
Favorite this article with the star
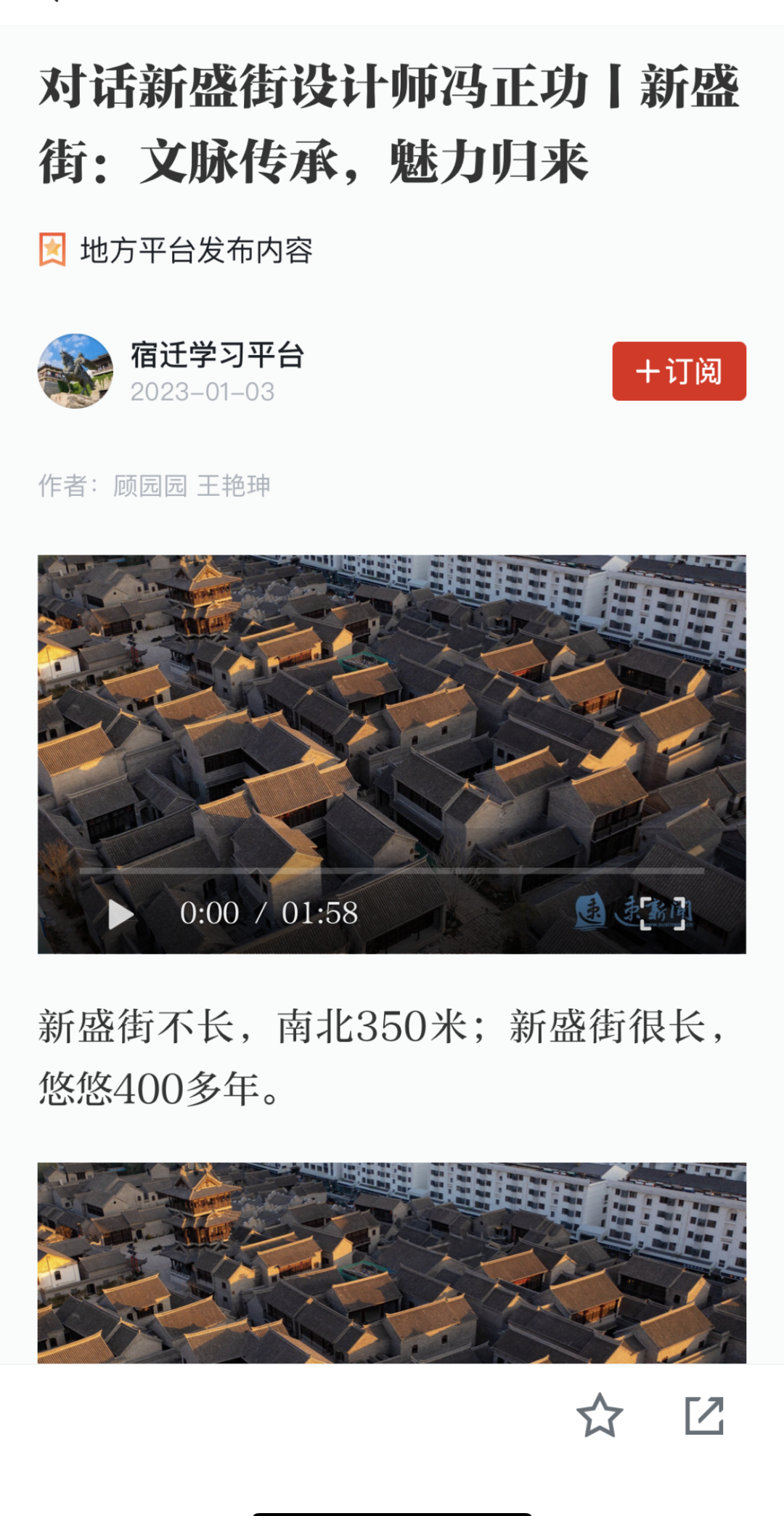(600, 1415)
